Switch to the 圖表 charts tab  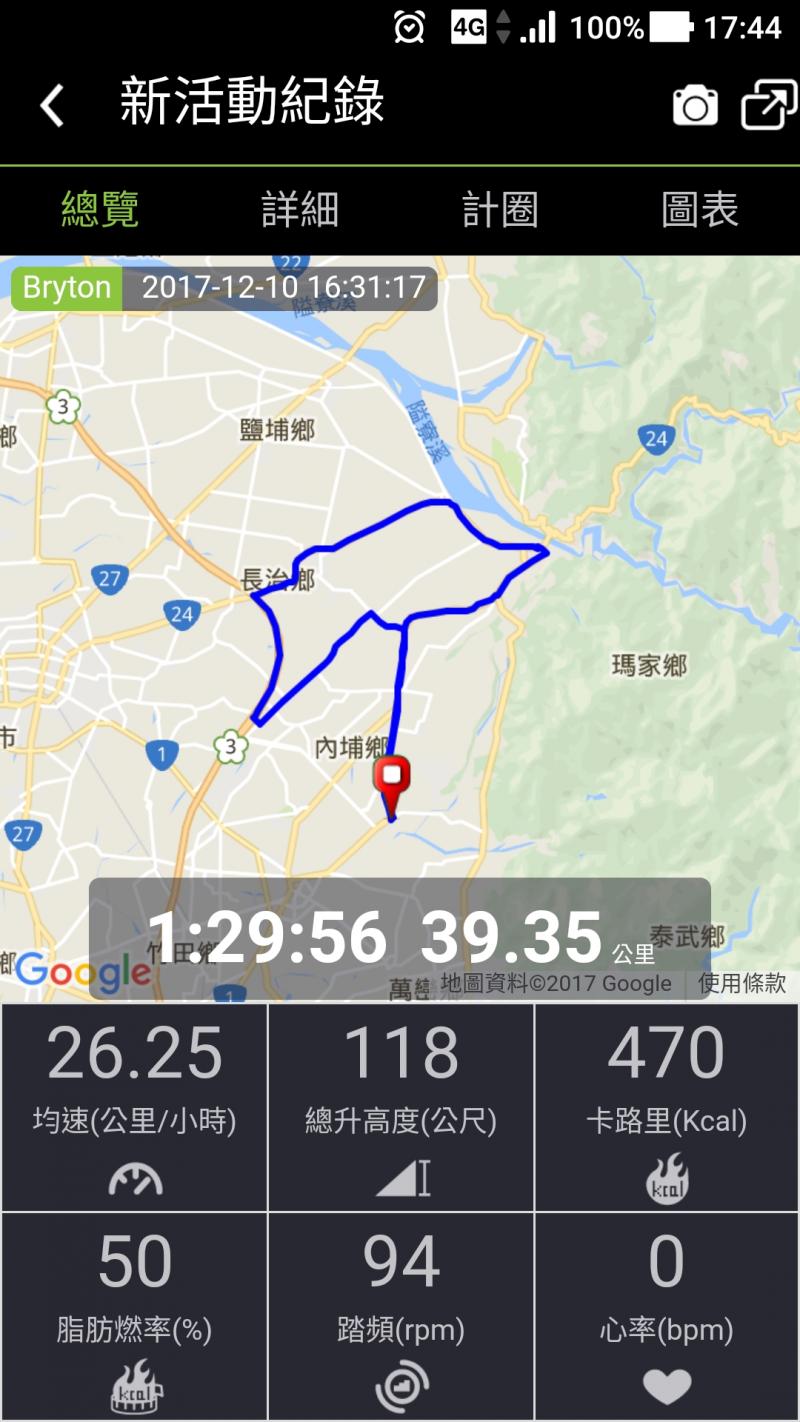pos(700,210)
